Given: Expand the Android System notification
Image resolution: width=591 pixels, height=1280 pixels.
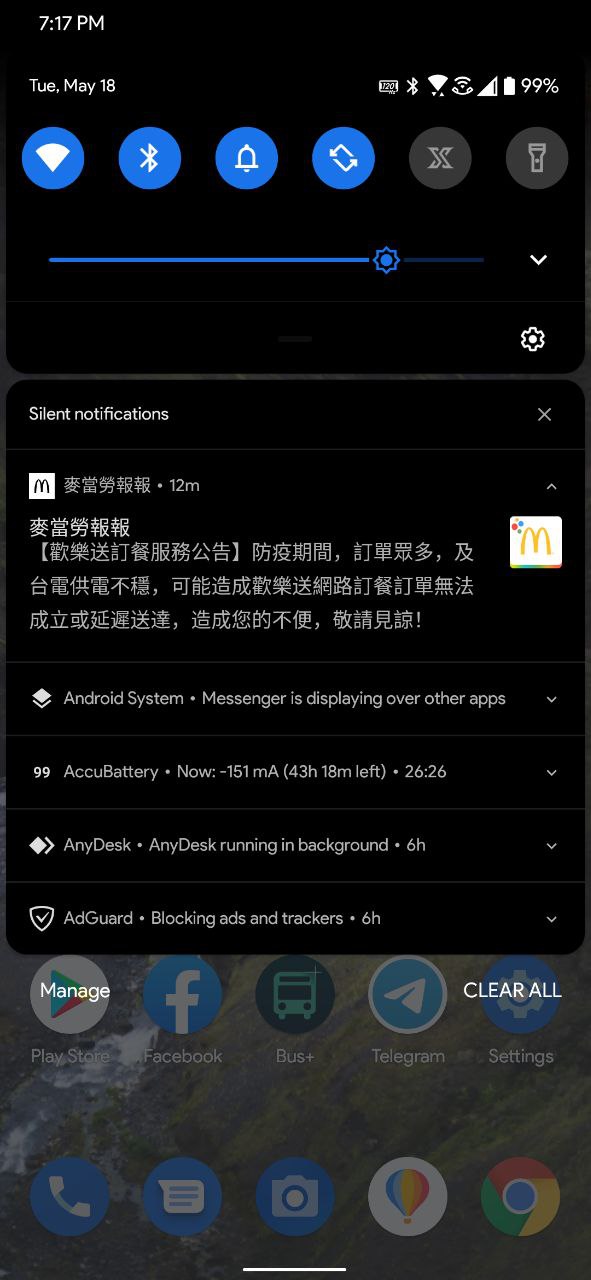Looking at the screenshot, I should 551,699.
